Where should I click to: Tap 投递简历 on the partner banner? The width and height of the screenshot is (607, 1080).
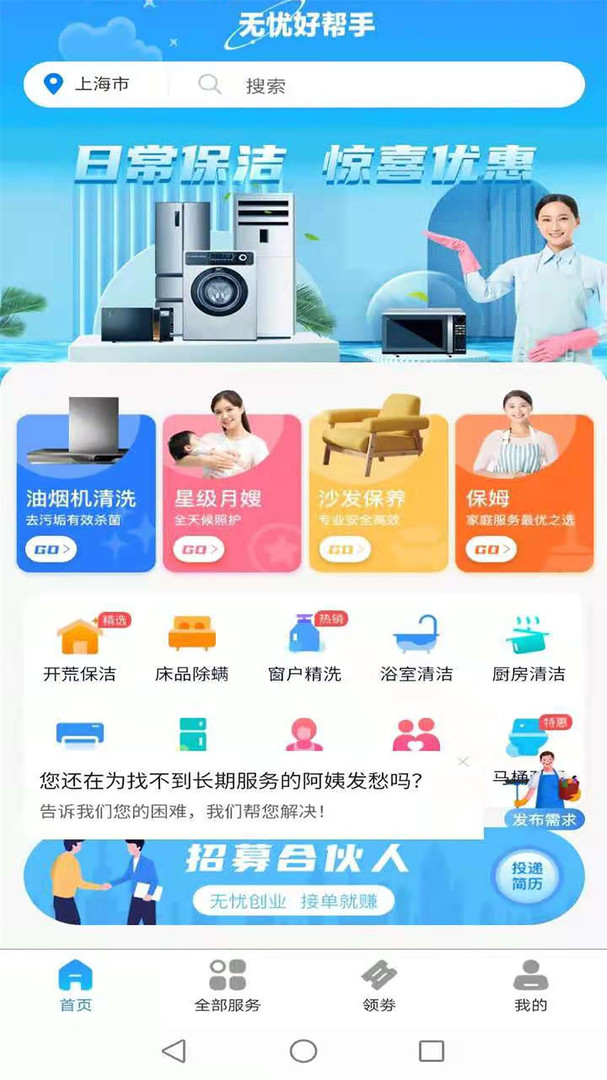[x=526, y=876]
